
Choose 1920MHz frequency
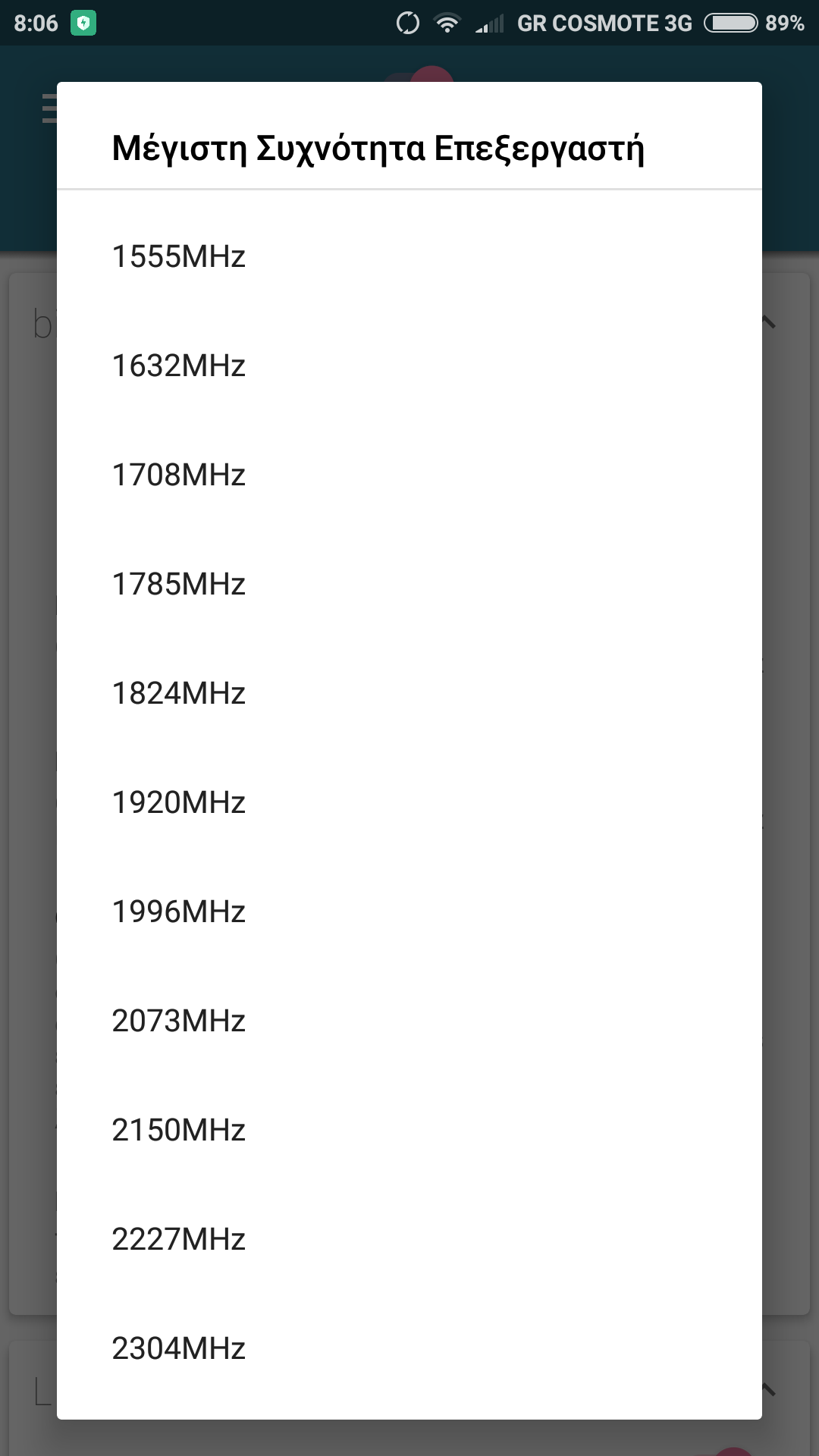coord(179,802)
